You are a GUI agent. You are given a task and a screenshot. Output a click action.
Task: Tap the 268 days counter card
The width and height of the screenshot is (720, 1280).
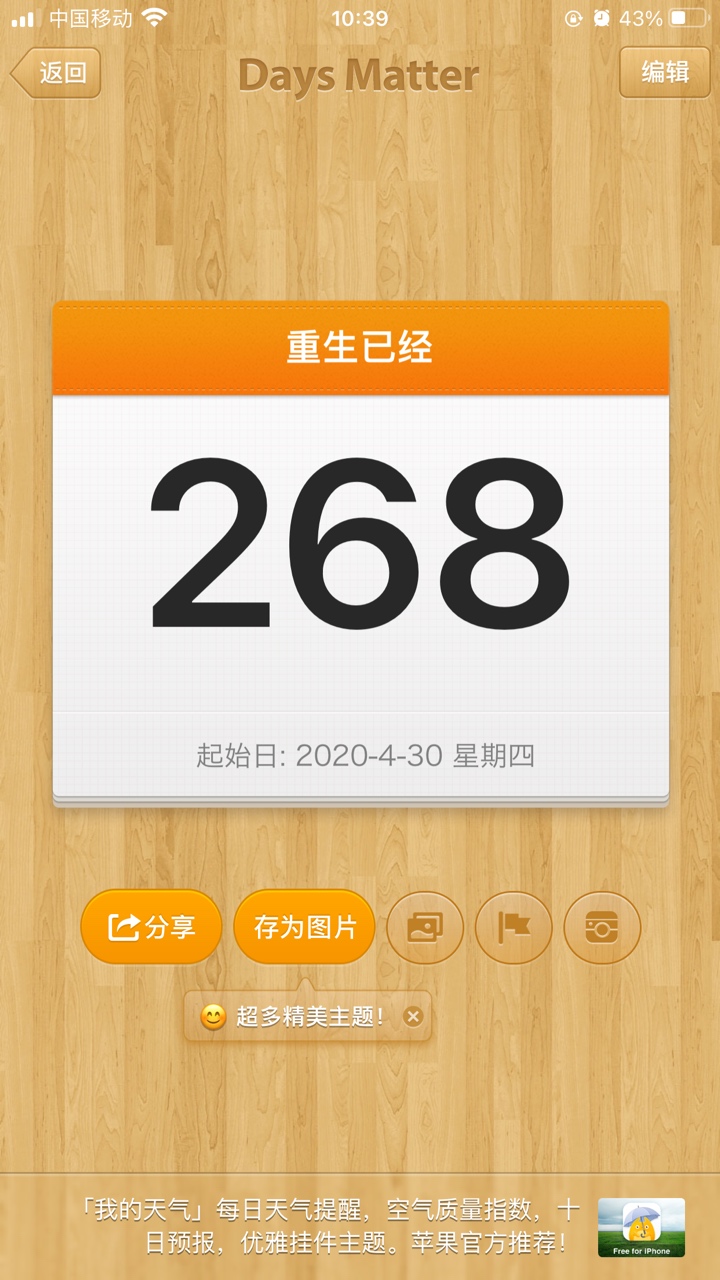click(x=360, y=552)
